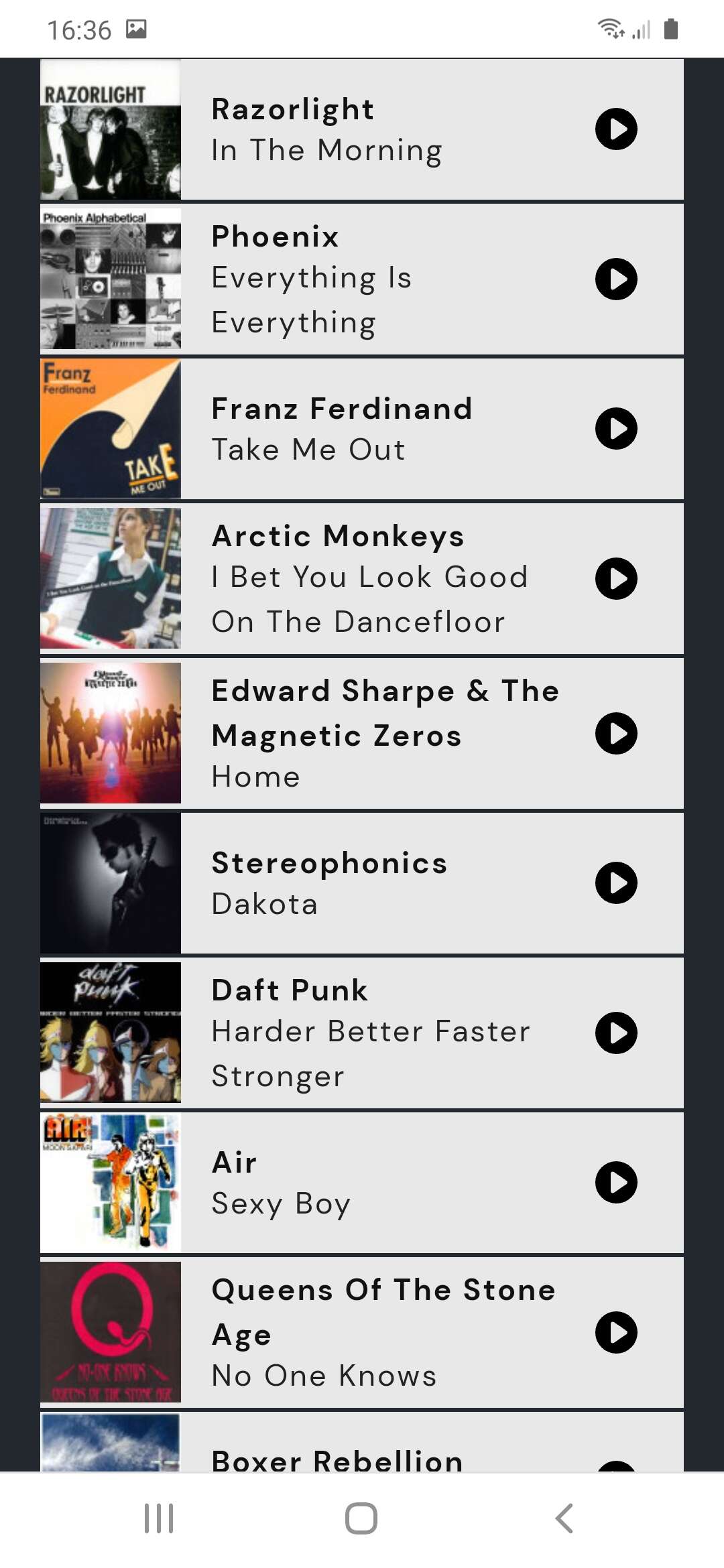Play Daft Punk Harder Better Faster Stronger
Viewport: 724px width, 1568px height.
click(x=616, y=1033)
